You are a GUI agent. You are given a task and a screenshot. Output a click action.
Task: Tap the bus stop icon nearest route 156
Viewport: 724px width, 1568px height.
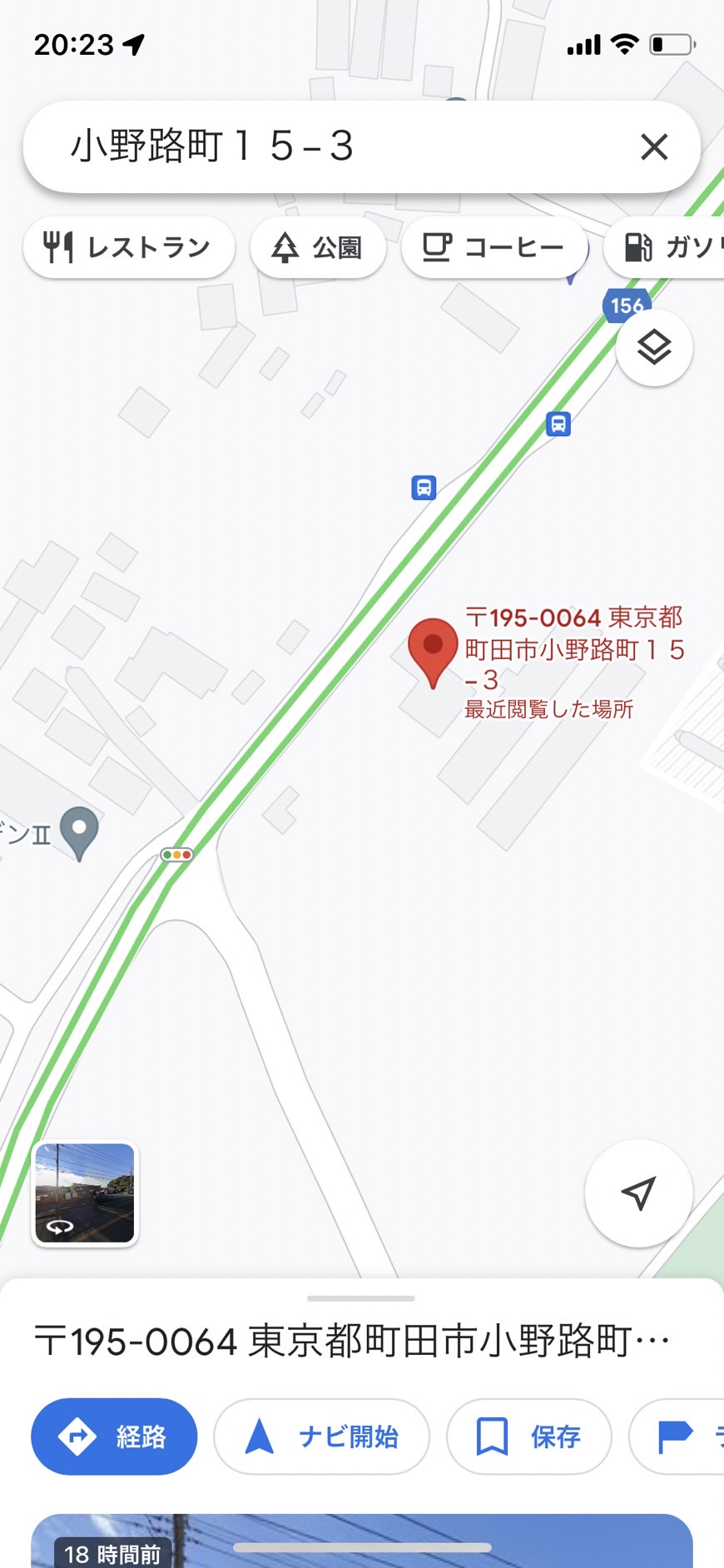558,424
